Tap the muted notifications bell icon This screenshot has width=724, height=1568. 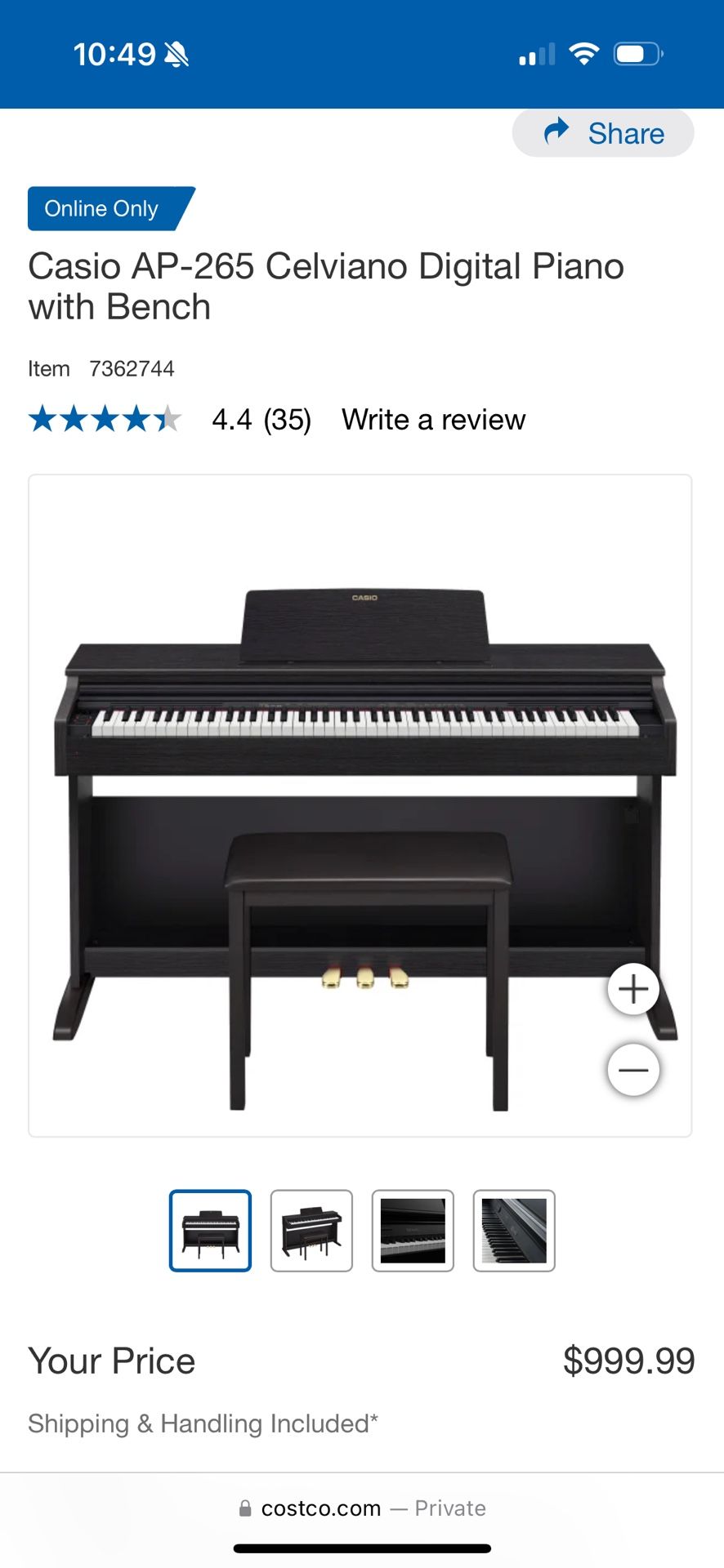[x=177, y=52]
